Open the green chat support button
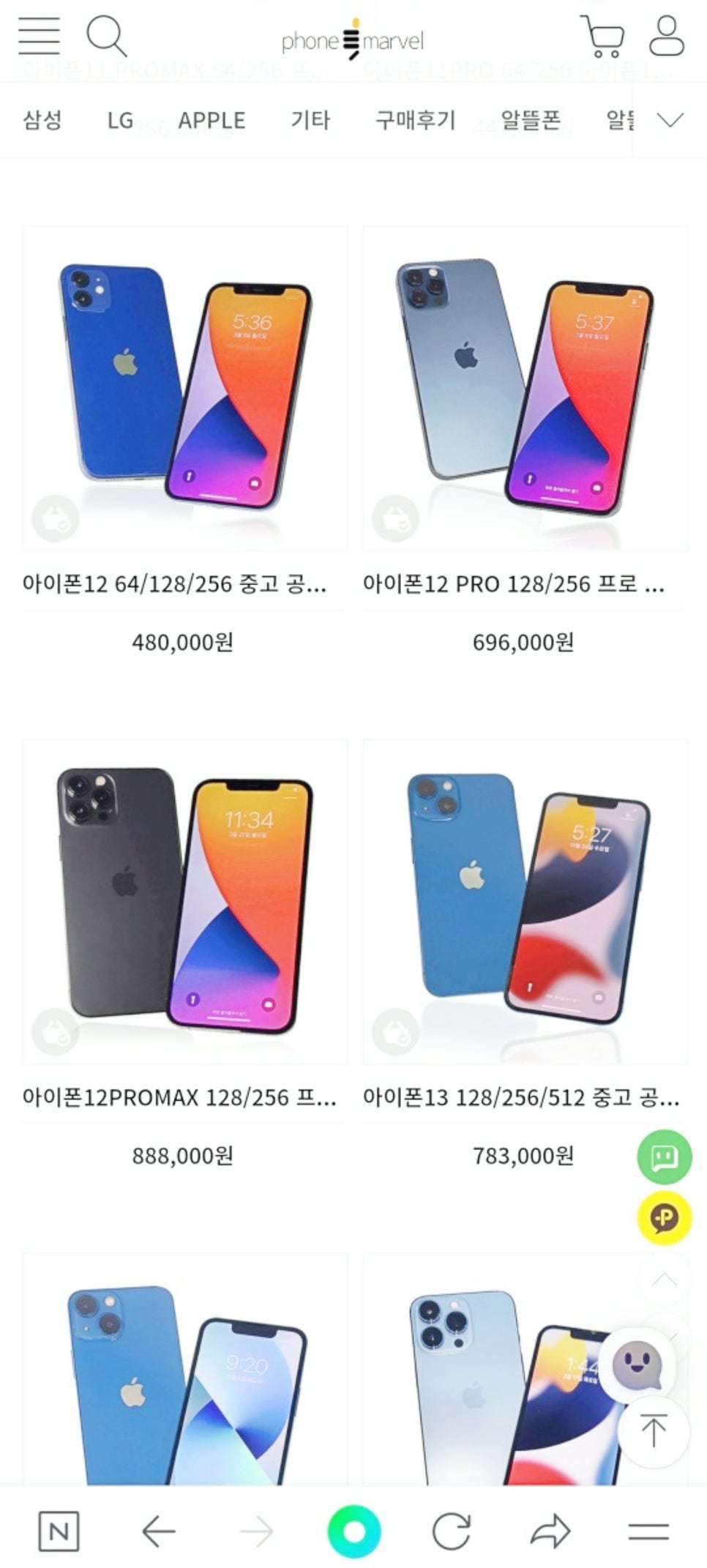This screenshot has width=707, height=1568. (664, 1157)
